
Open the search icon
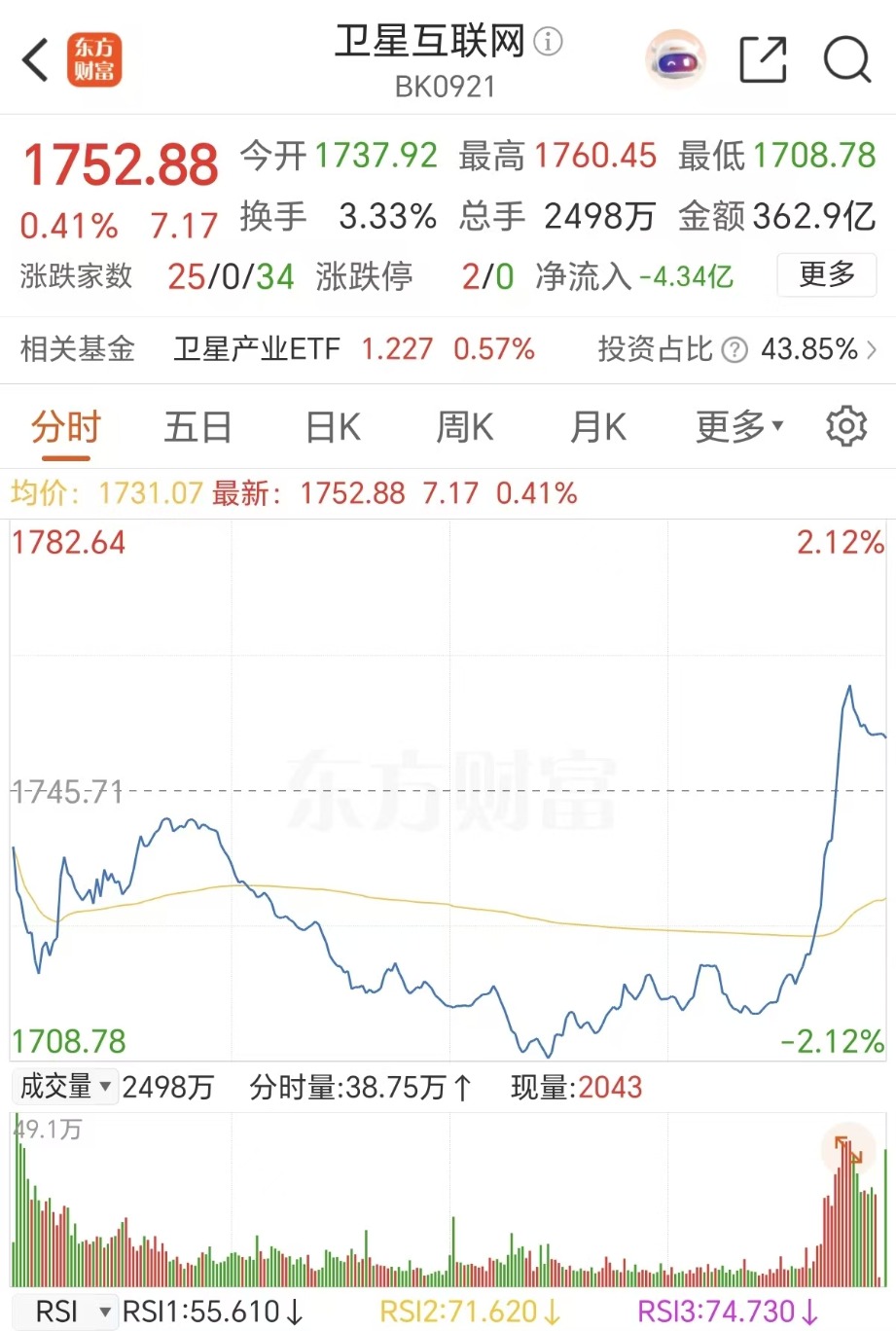(847, 59)
